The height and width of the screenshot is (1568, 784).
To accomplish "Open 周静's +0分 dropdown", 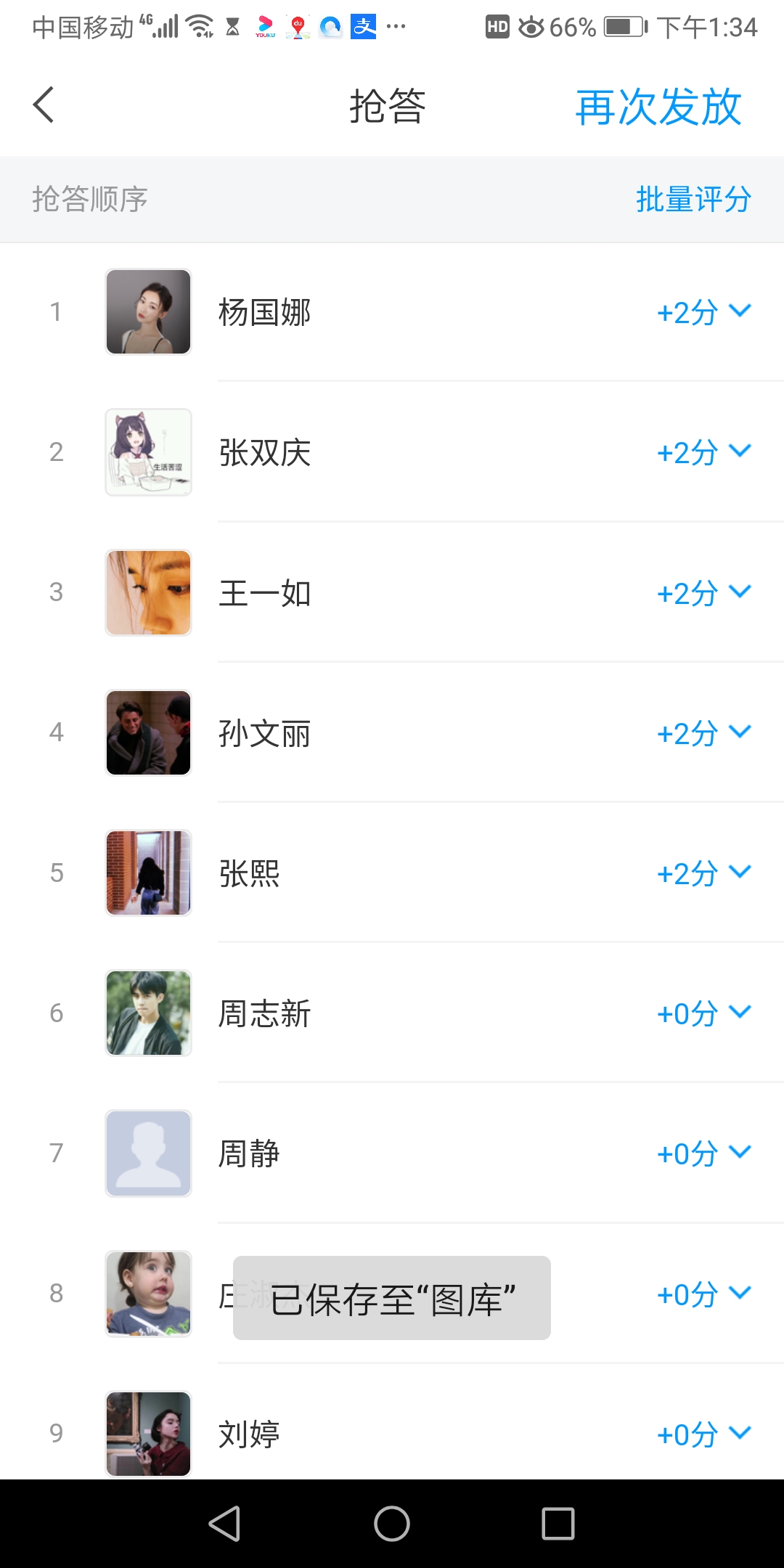I will point(703,1153).
